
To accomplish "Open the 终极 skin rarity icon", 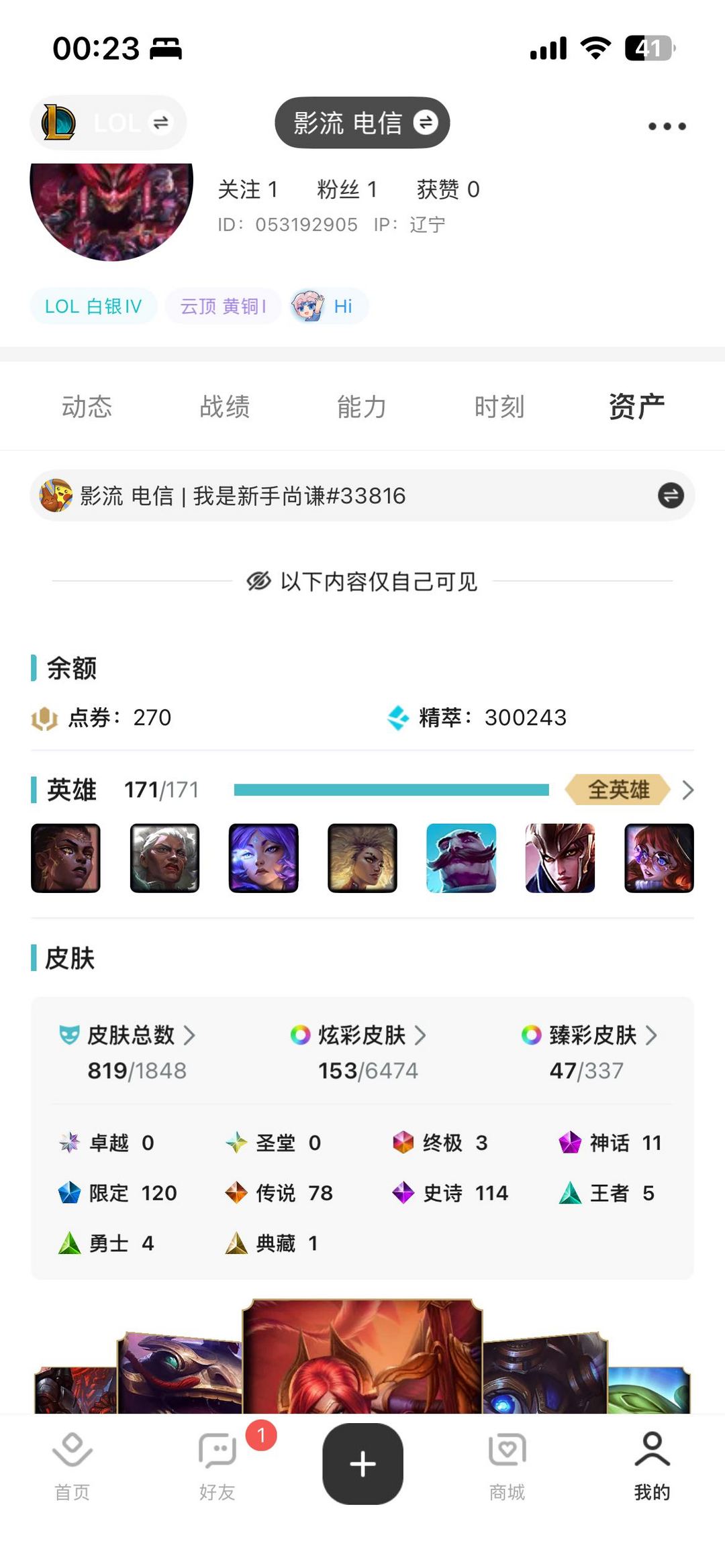I will click(x=401, y=1143).
